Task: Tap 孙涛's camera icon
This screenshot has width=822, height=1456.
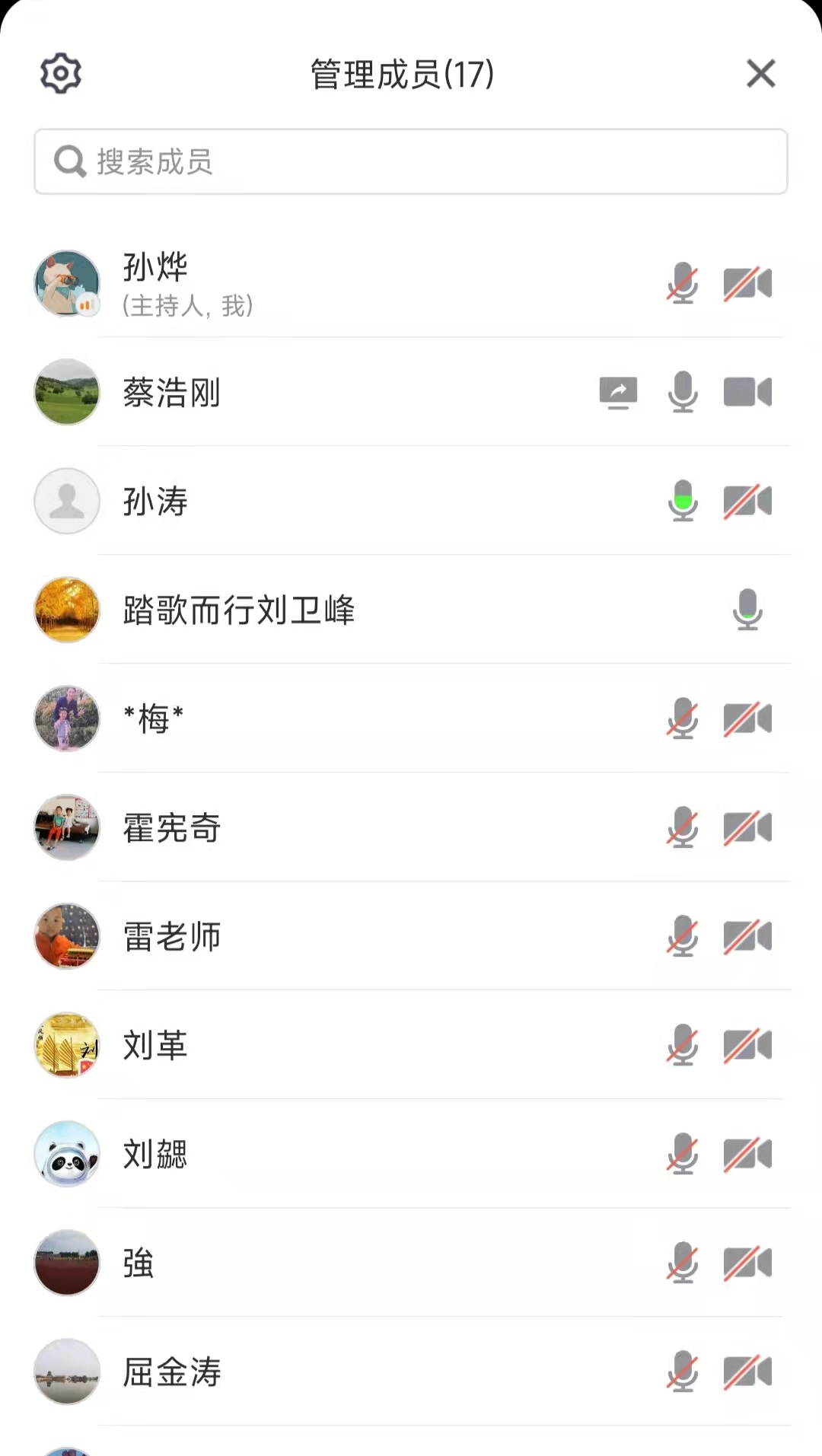Action: click(x=747, y=501)
